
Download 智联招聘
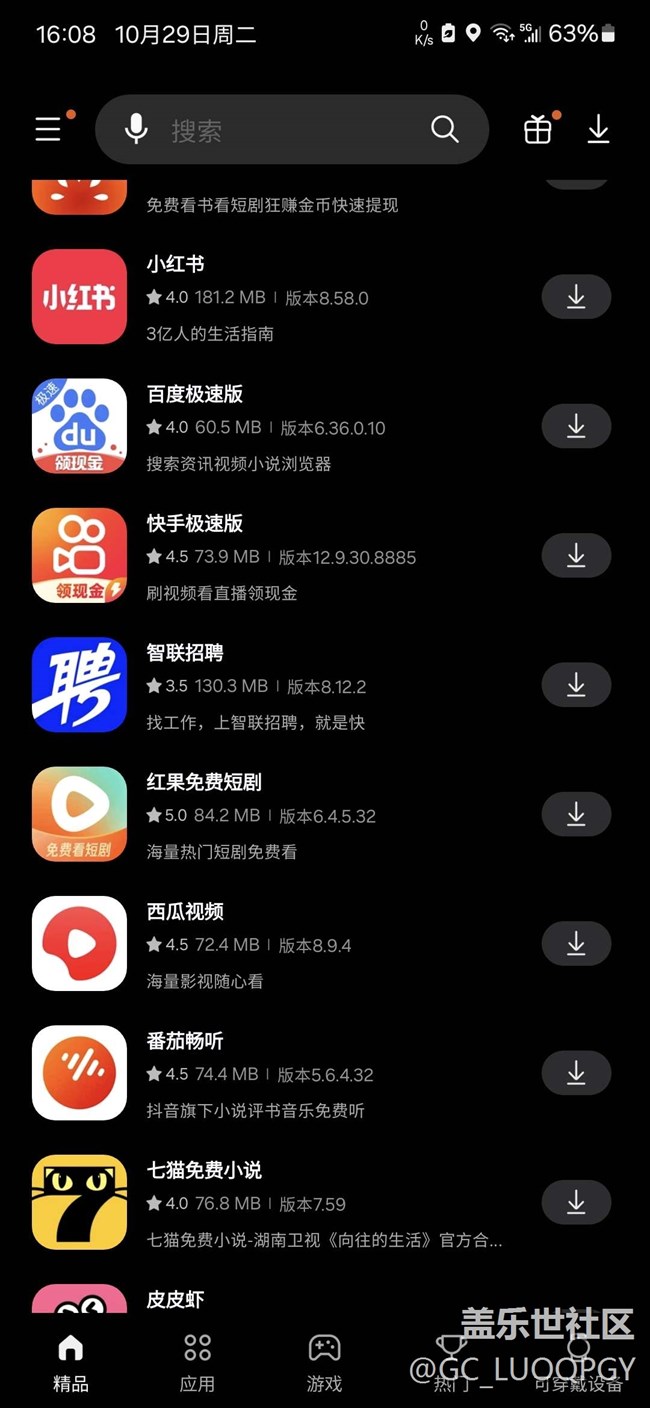tap(576, 685)
